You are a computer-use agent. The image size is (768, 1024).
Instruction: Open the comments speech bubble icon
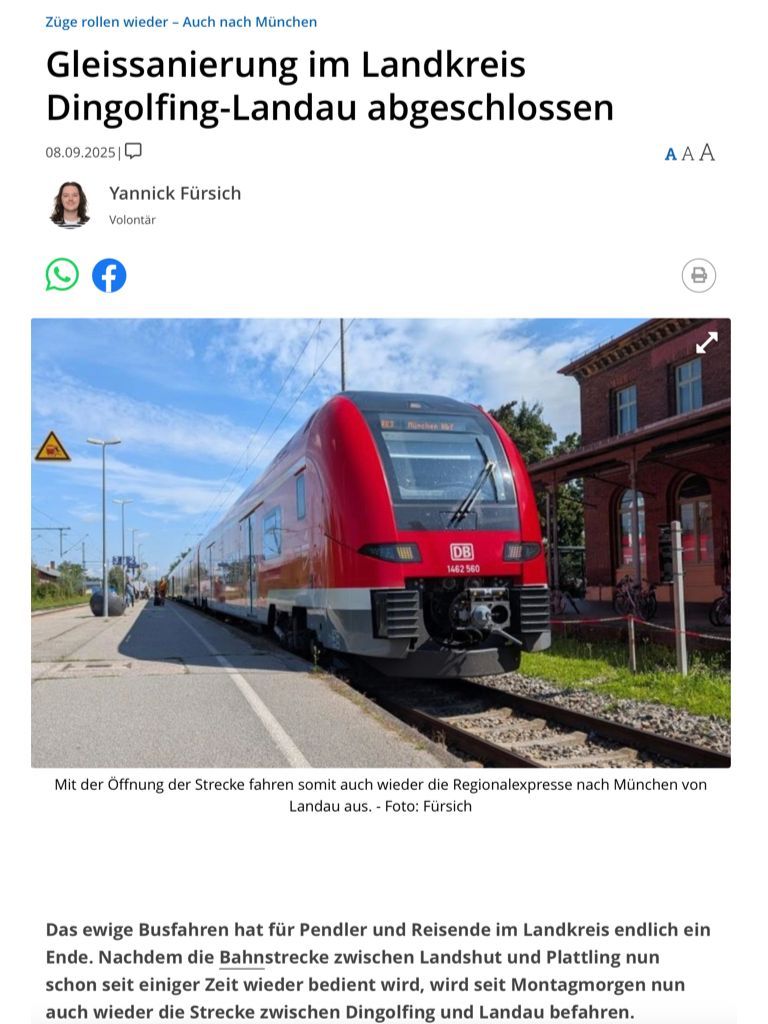[133, 151]
